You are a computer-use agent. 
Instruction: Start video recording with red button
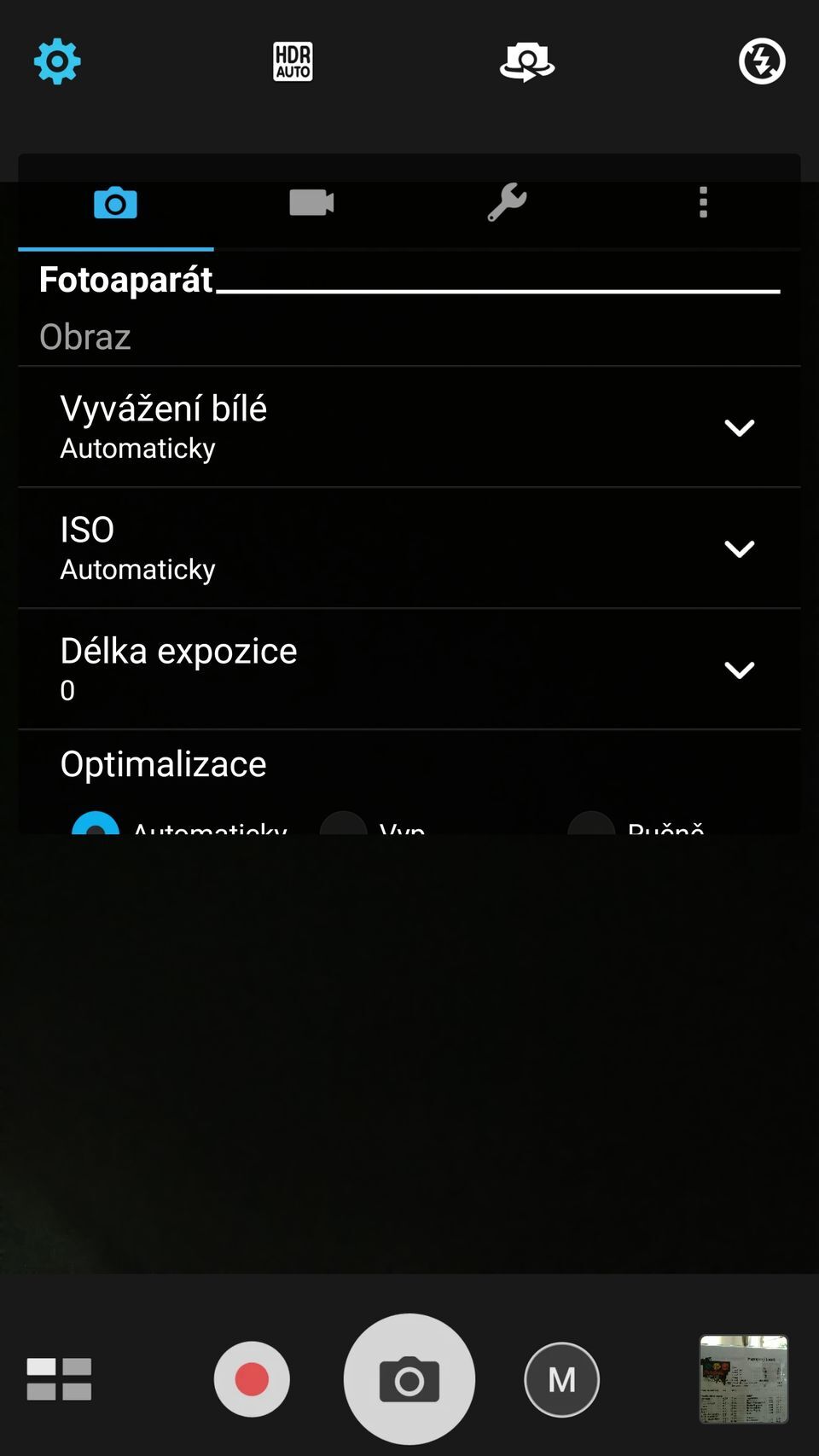[252, 1378]
